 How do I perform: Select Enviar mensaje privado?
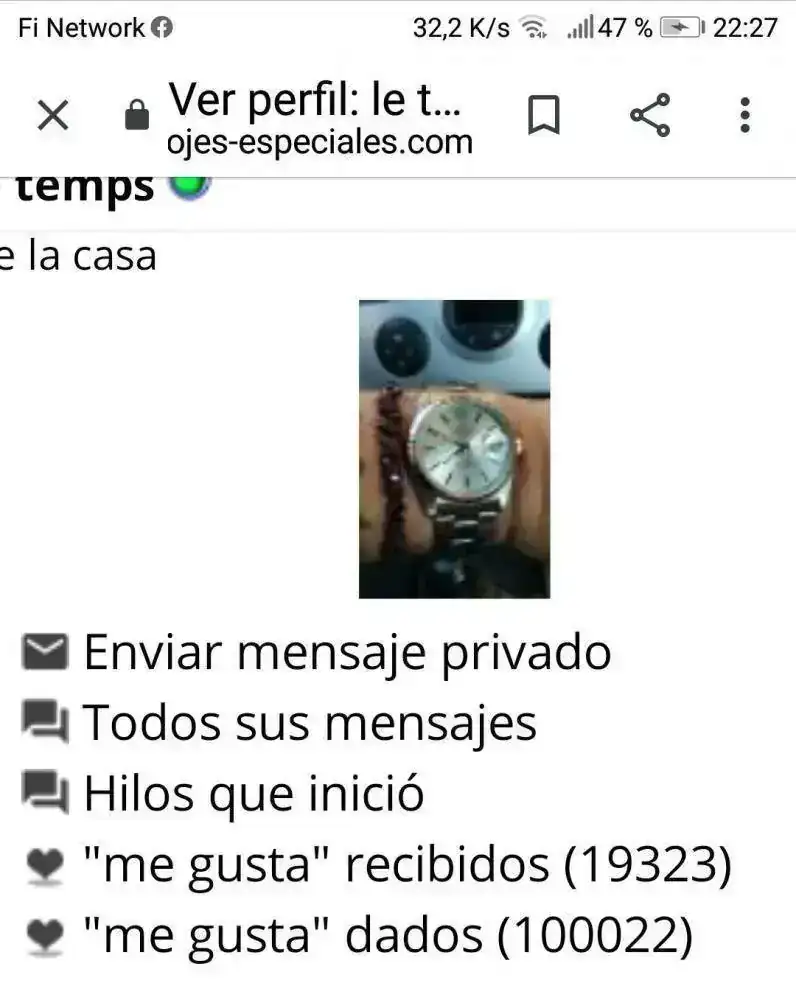coord(346,653)
